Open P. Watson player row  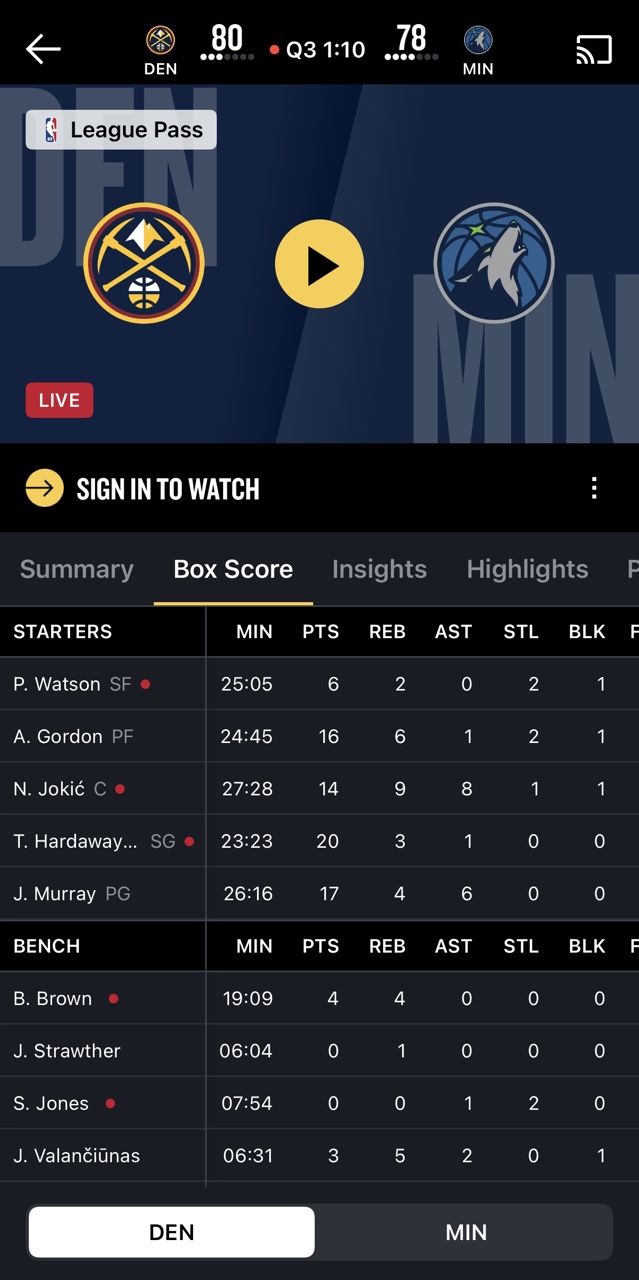click(57, 684)
